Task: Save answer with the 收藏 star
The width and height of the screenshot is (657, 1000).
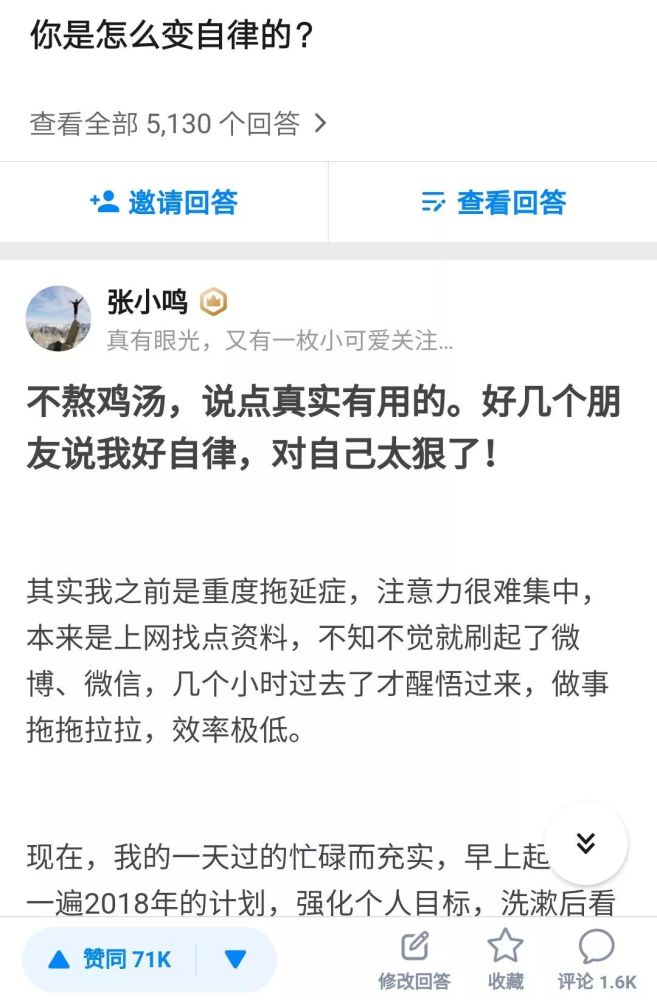Action: 505,958
